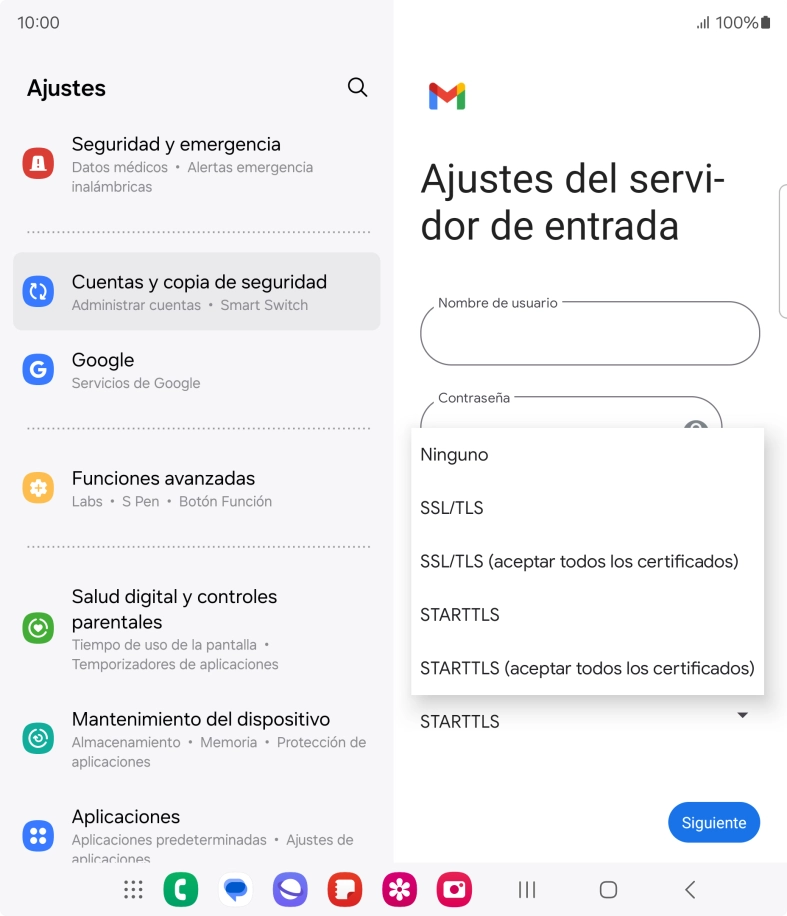Select Ninguno security type
The height and width of the screenshot is (916, 787).
tap(587, 455)
